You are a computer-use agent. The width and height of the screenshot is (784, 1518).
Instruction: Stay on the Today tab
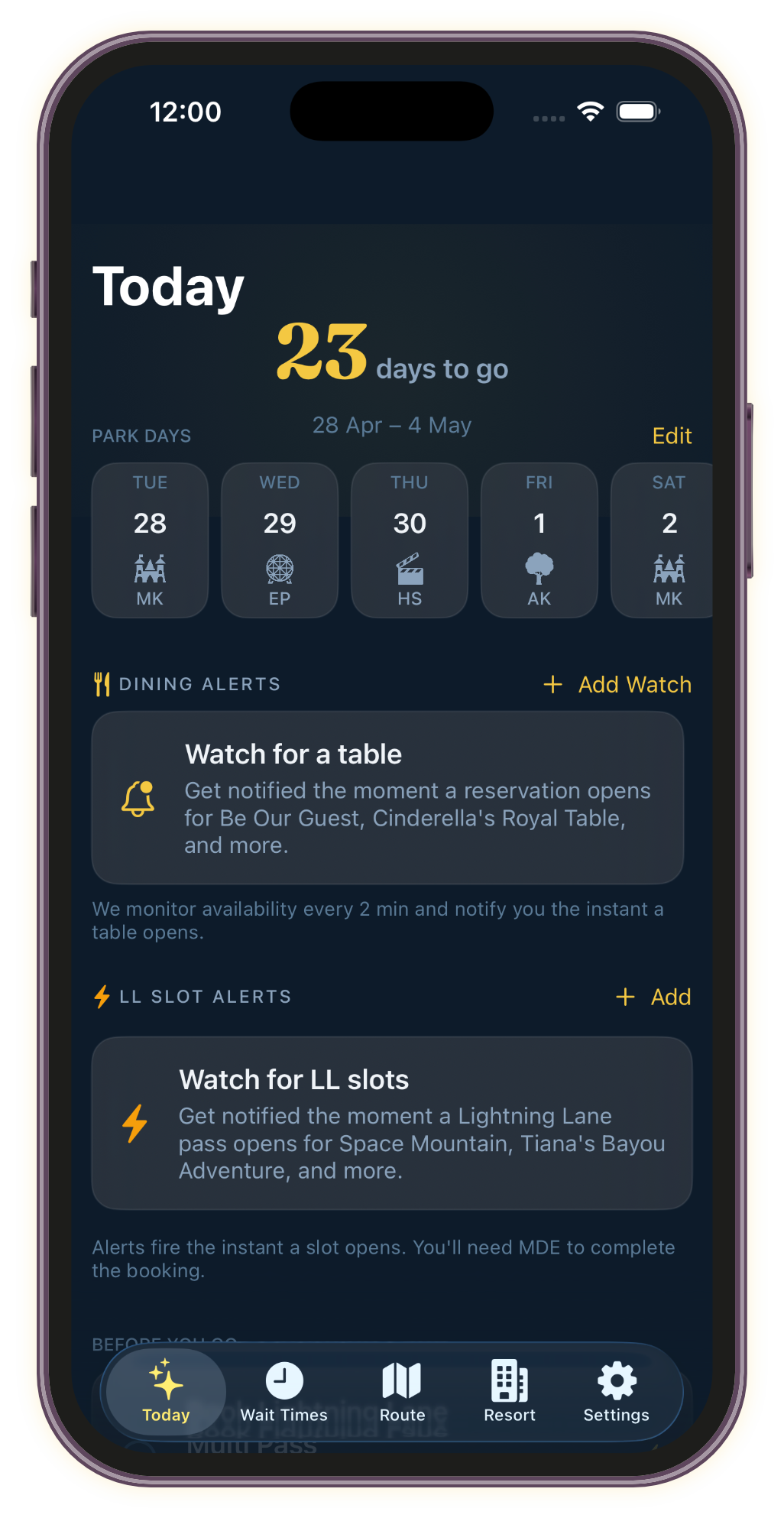tap(166, 1391)
